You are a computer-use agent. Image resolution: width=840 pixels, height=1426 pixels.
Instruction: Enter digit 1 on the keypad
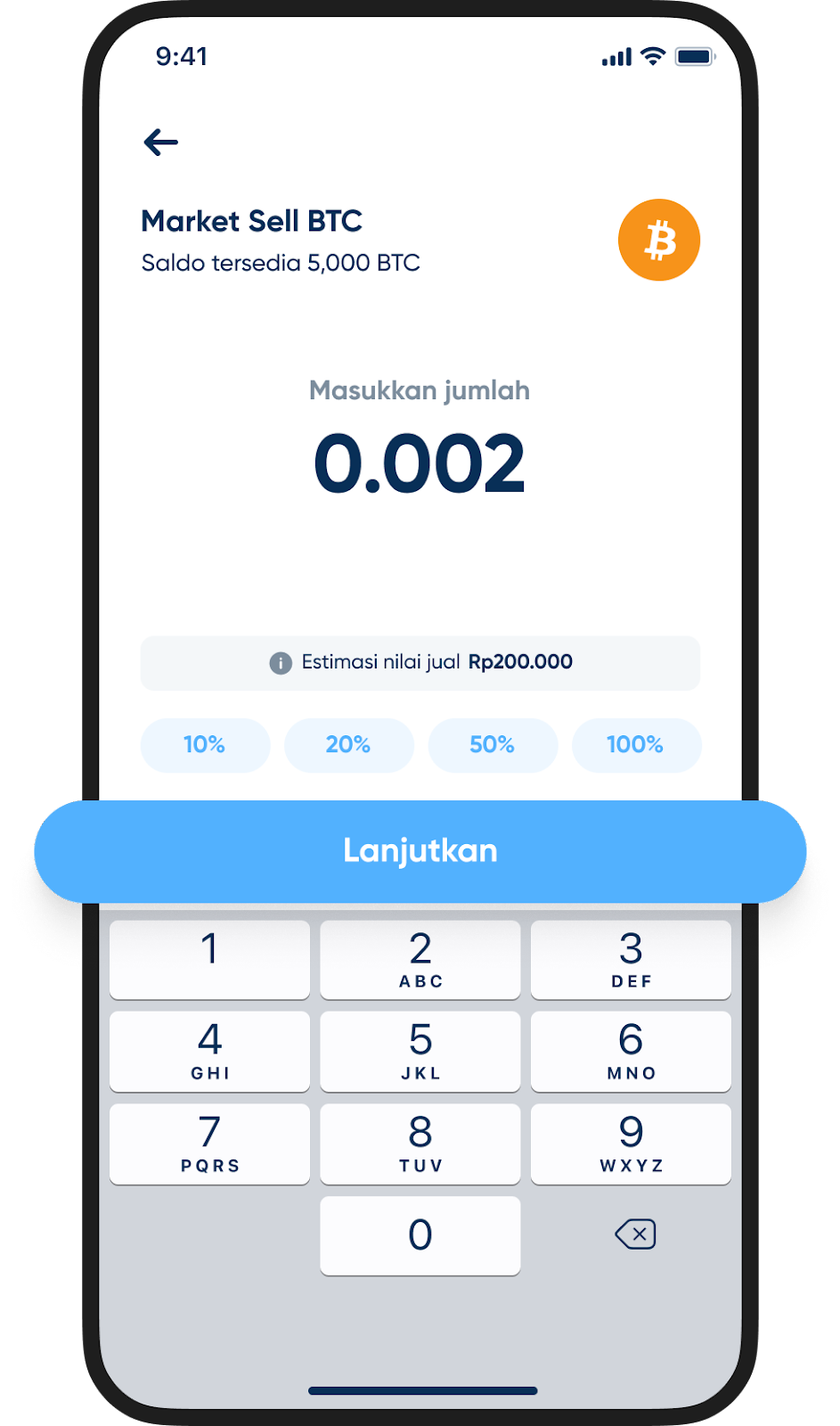pos(209,960)
